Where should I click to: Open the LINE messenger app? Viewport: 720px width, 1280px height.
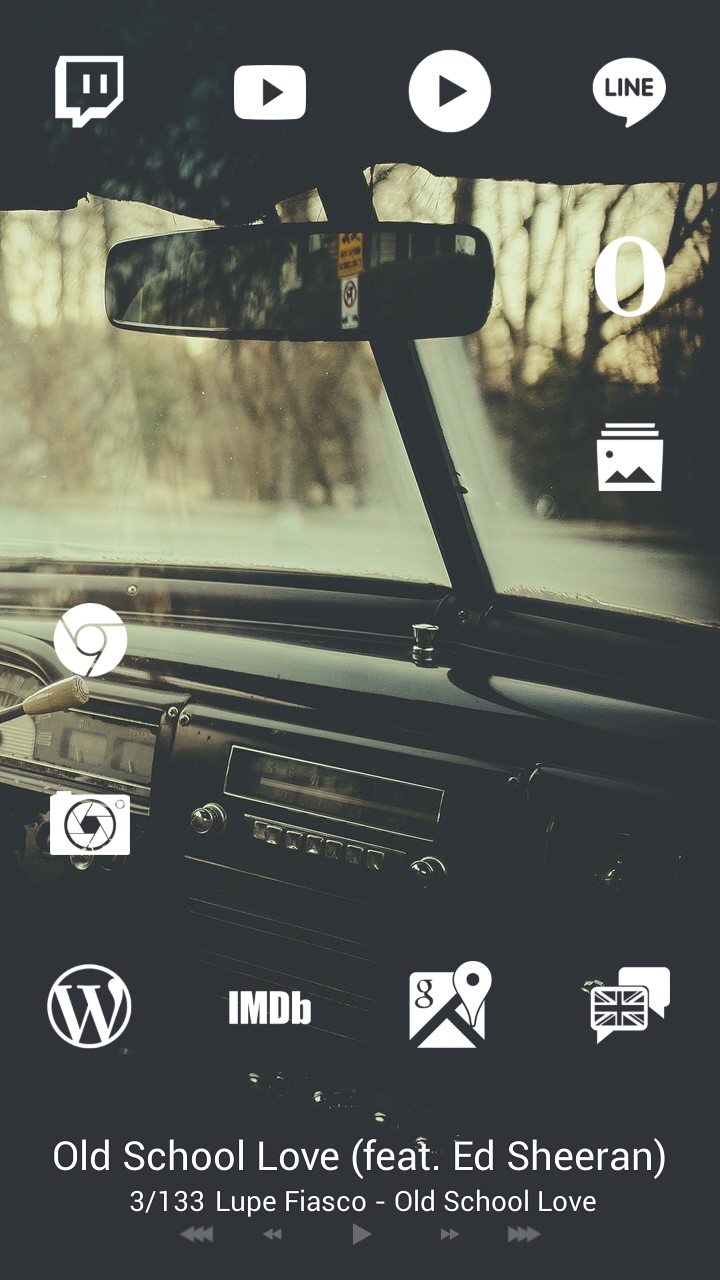pyautogui.click(x=629, y=90)
